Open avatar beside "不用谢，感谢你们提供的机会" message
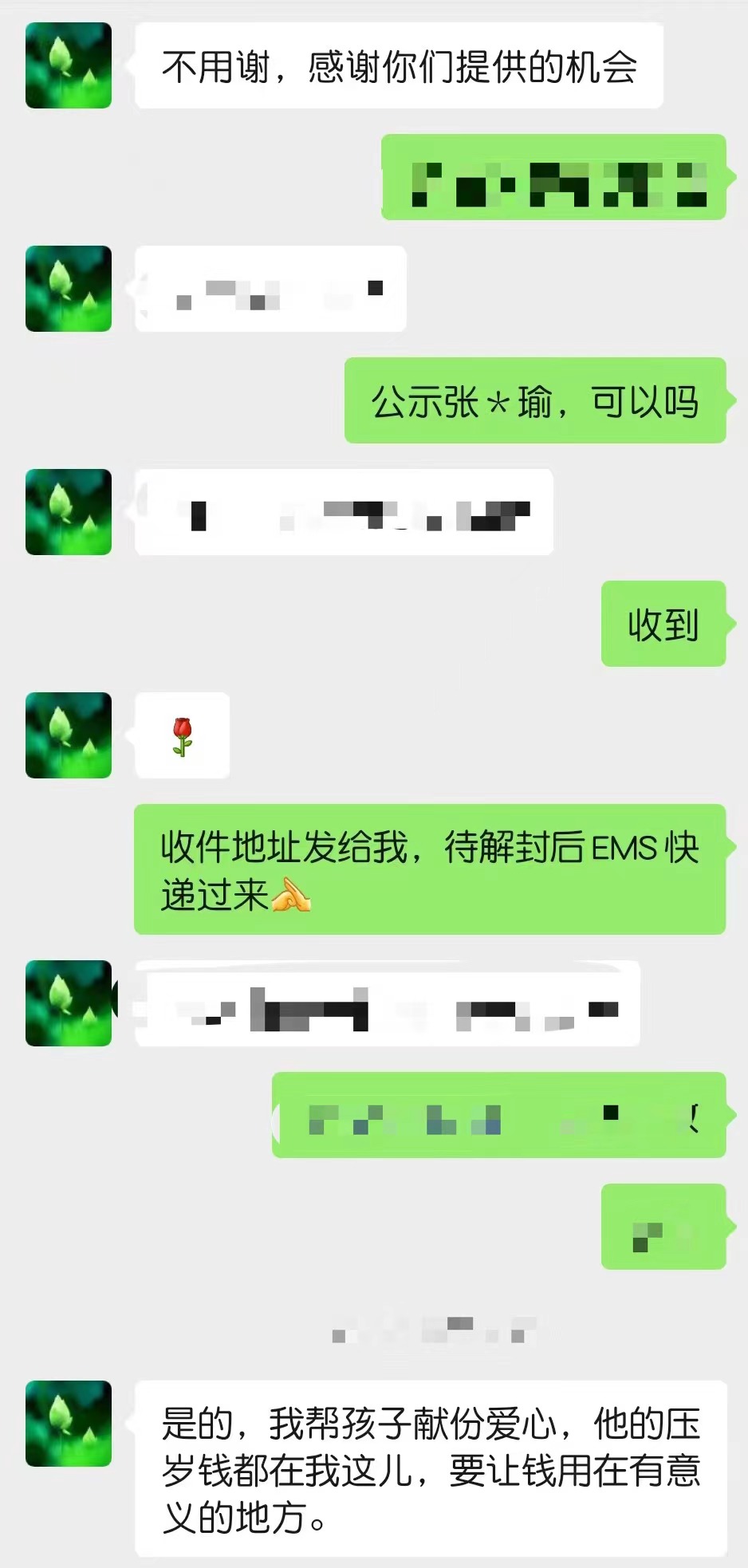748x1568 pixels. (x=69, y=65)
